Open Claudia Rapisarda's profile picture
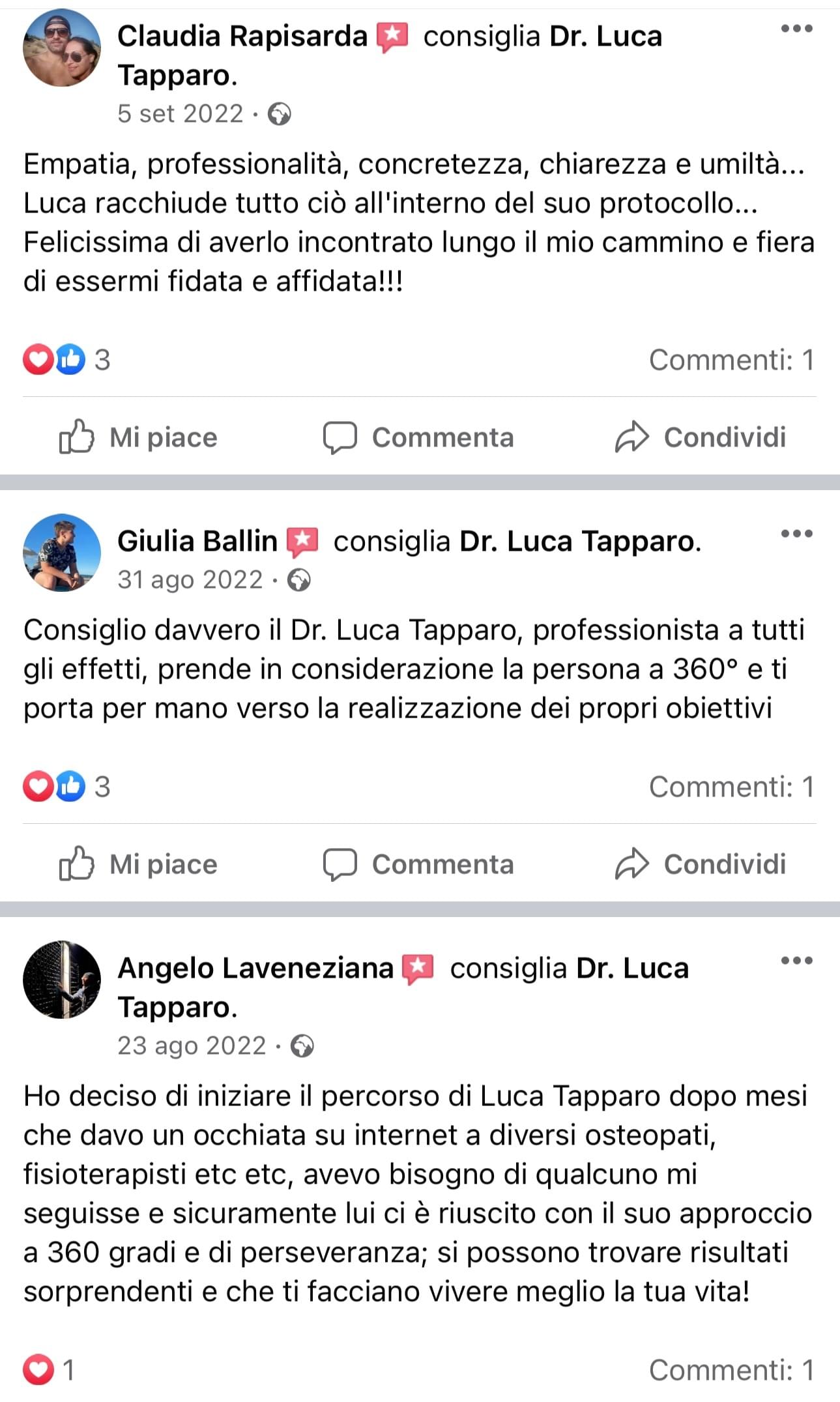 (x=62, y=48)
